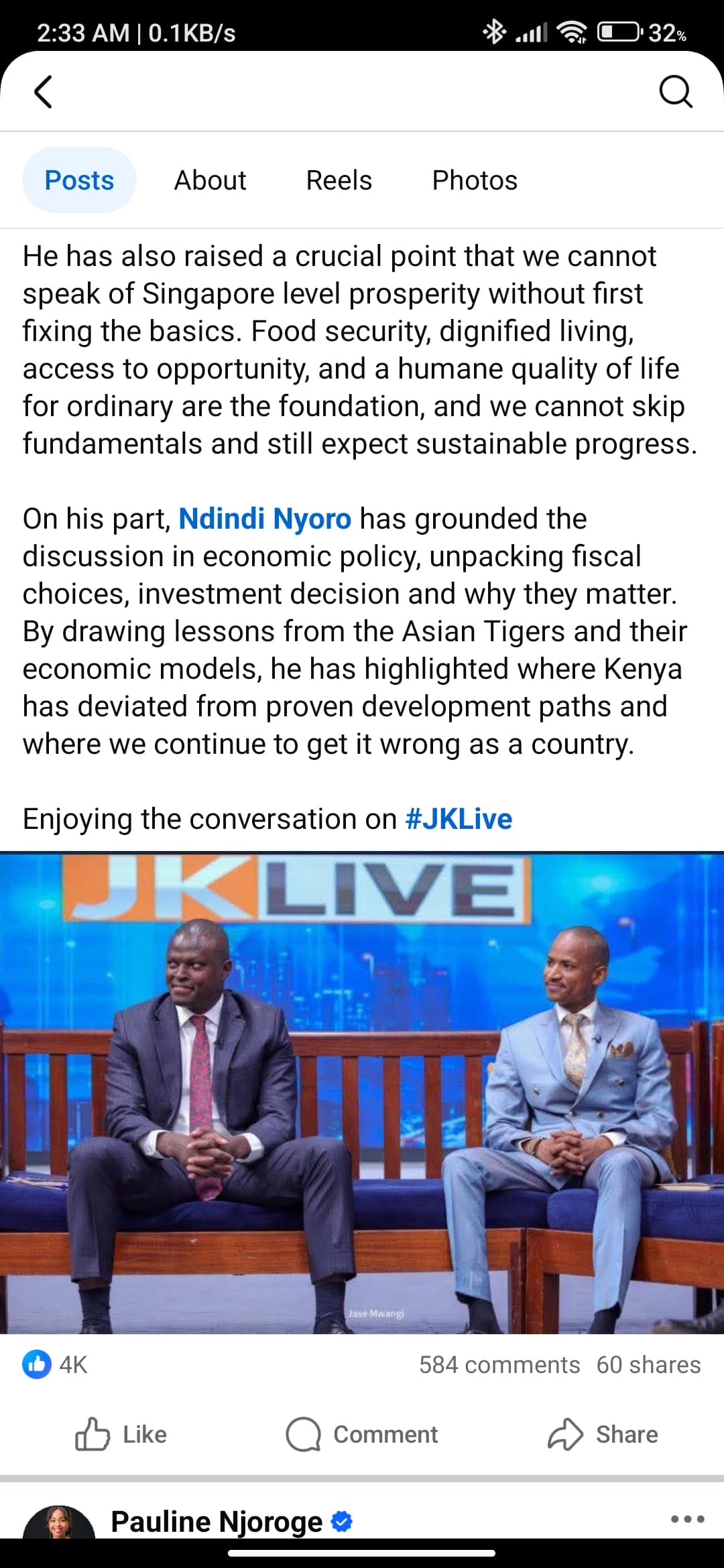Open the Photos tab
724x1568 pixels.
pyautogui.click(x=475, y=180)
